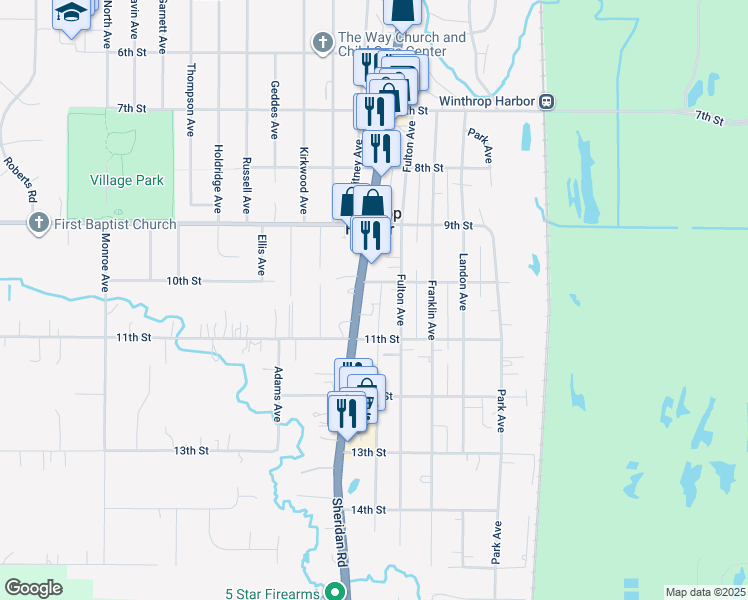748x600 pixels.
Task: Select the 5 Star Firearms place marker
Action: click(333, 592)
